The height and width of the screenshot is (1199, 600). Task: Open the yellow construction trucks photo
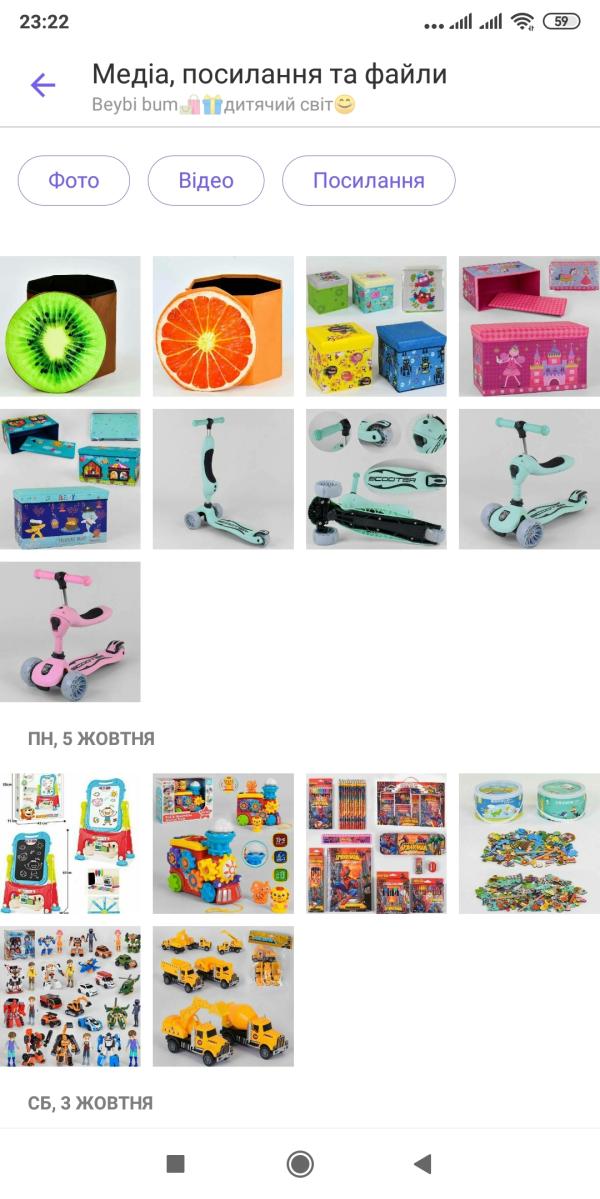point(223,996)
